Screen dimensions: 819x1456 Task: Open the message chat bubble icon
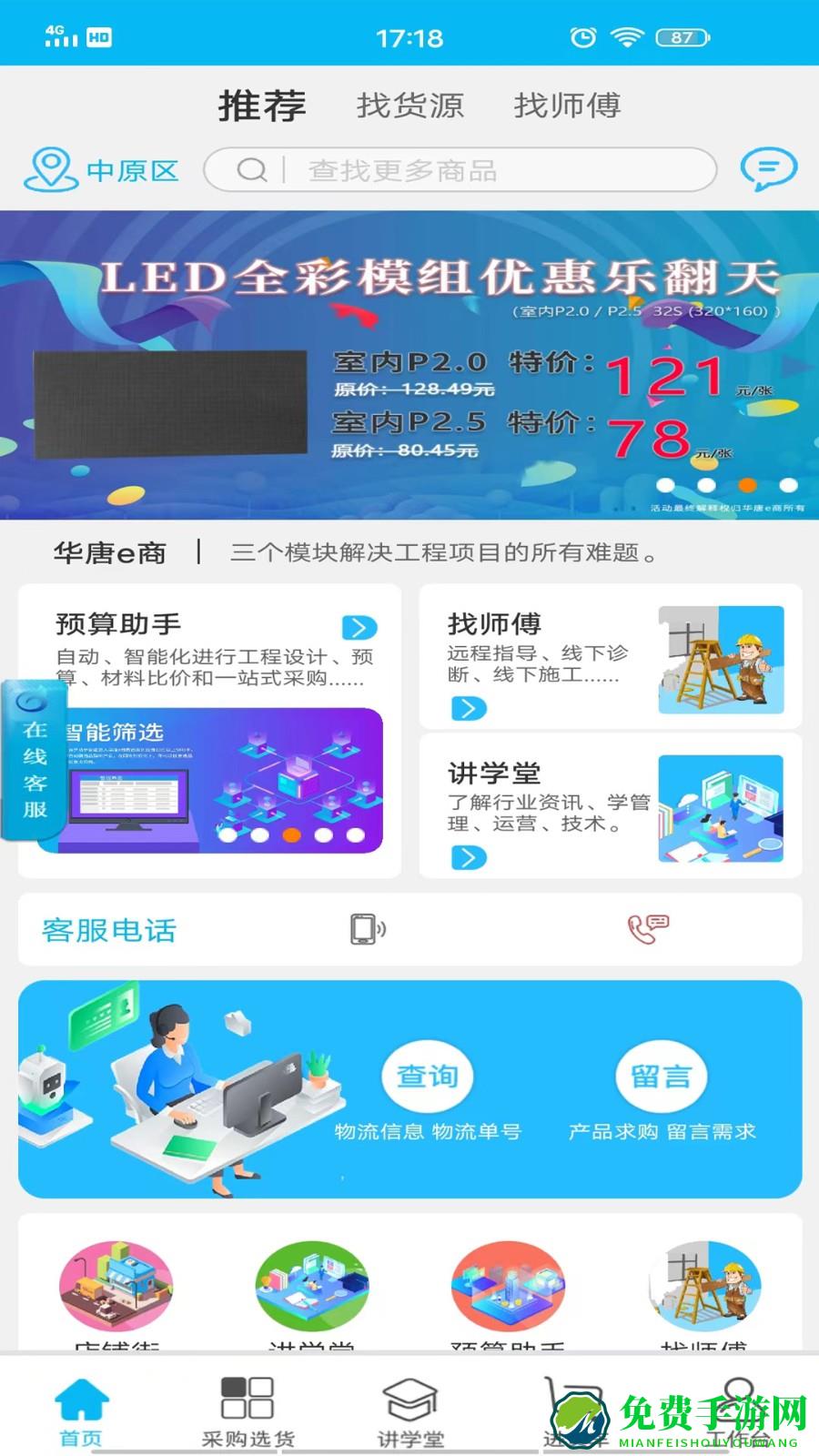coord(770,169)
